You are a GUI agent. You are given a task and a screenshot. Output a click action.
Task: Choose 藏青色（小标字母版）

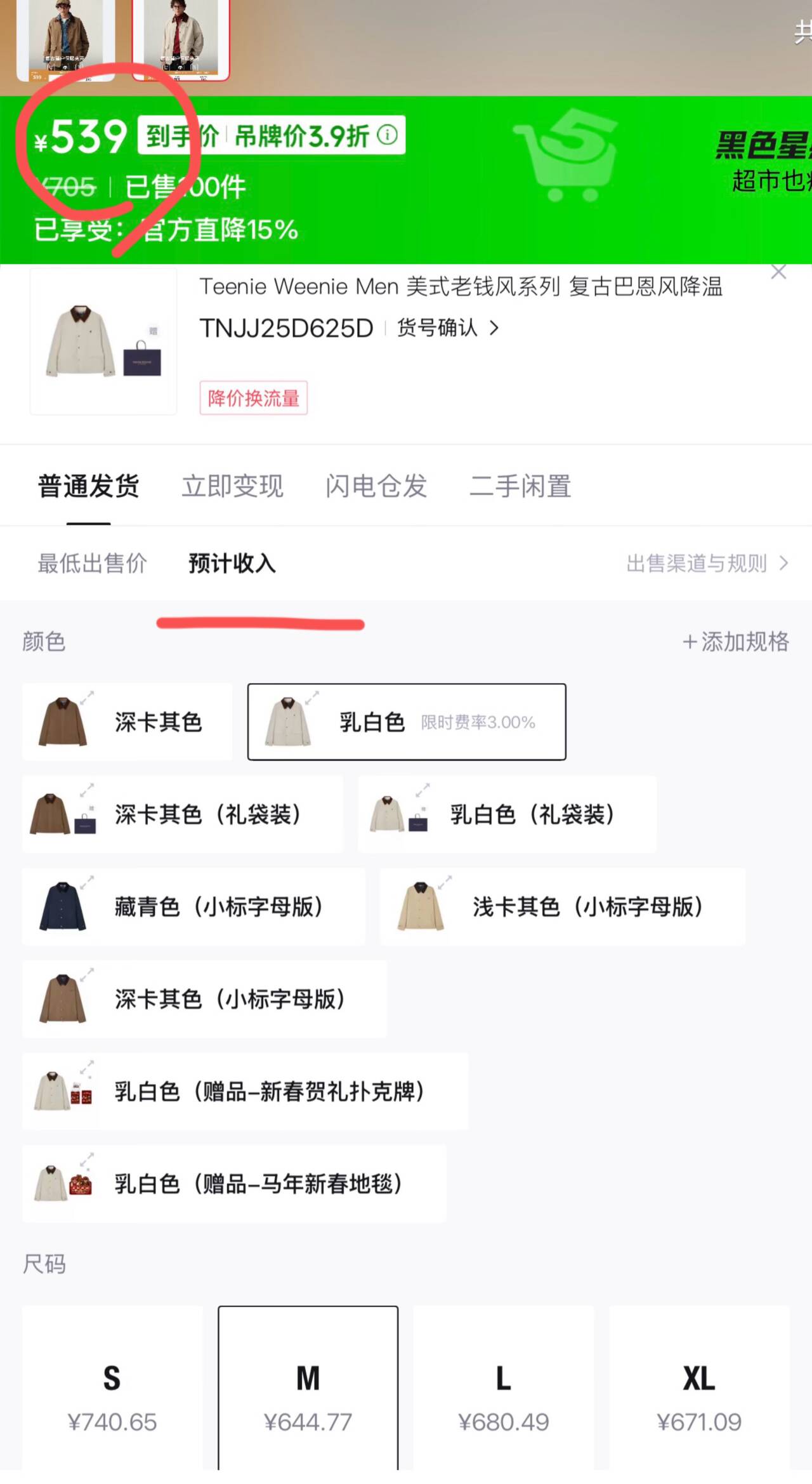[193, 907]
